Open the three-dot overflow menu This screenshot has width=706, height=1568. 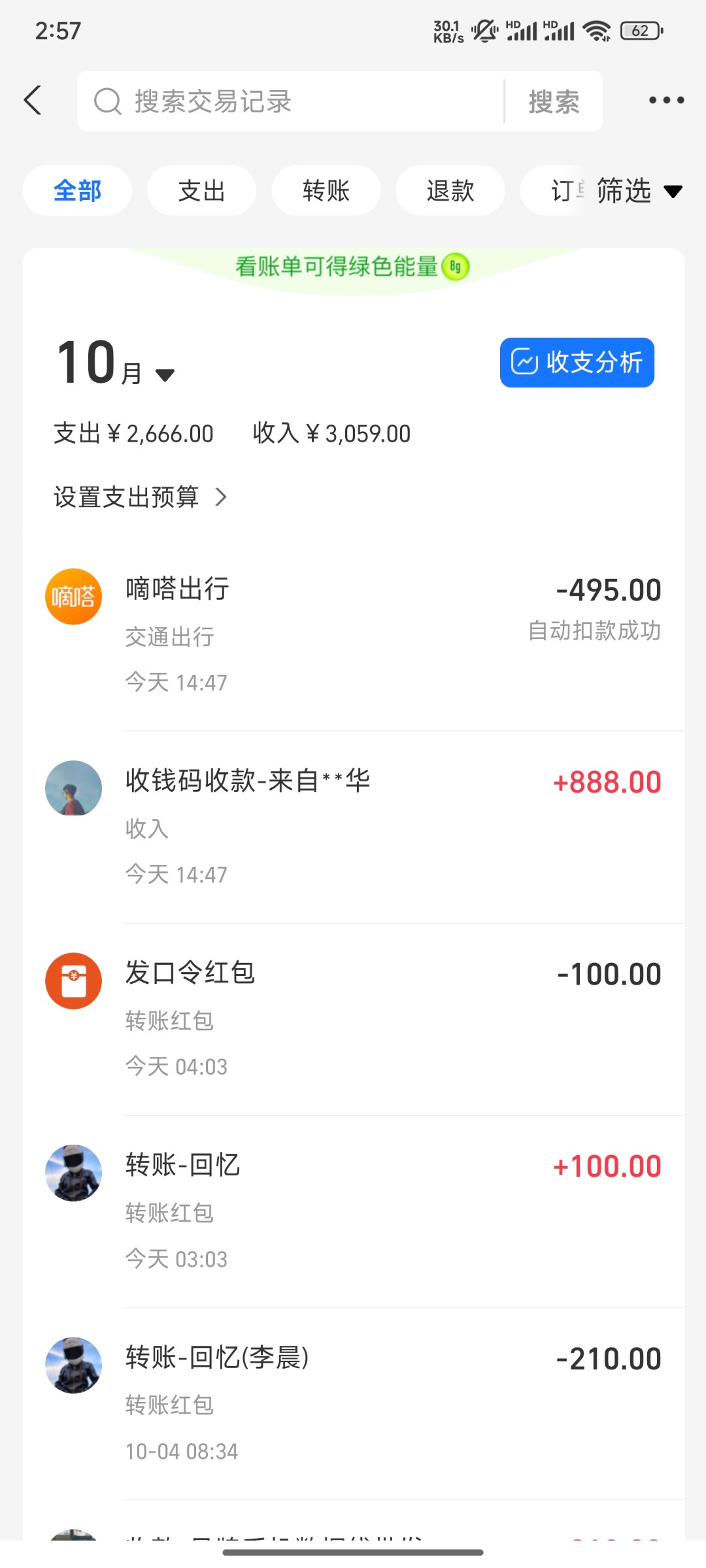(x=666, y=101)
